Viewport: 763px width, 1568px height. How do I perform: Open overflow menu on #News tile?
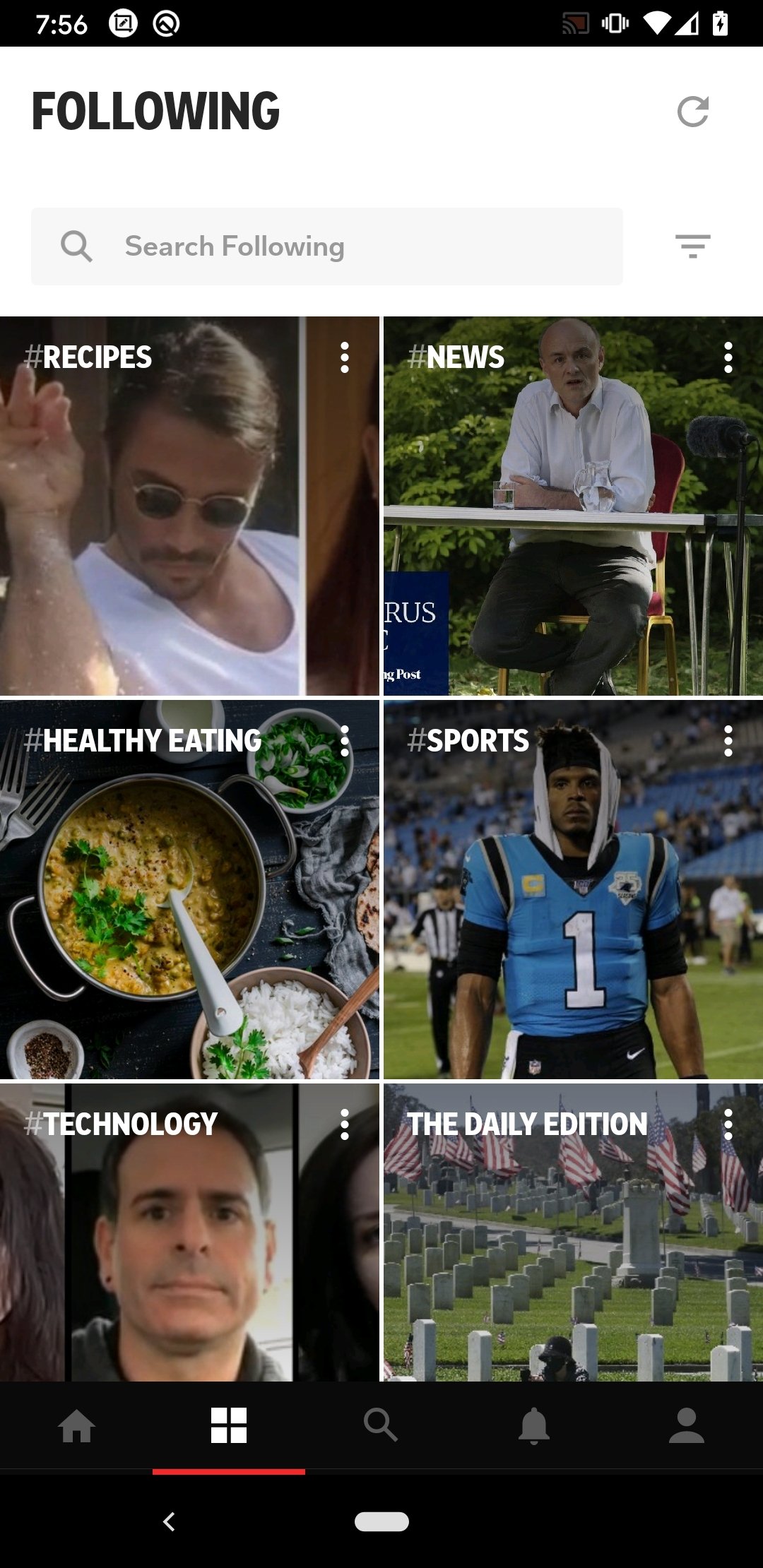(728, 358)
